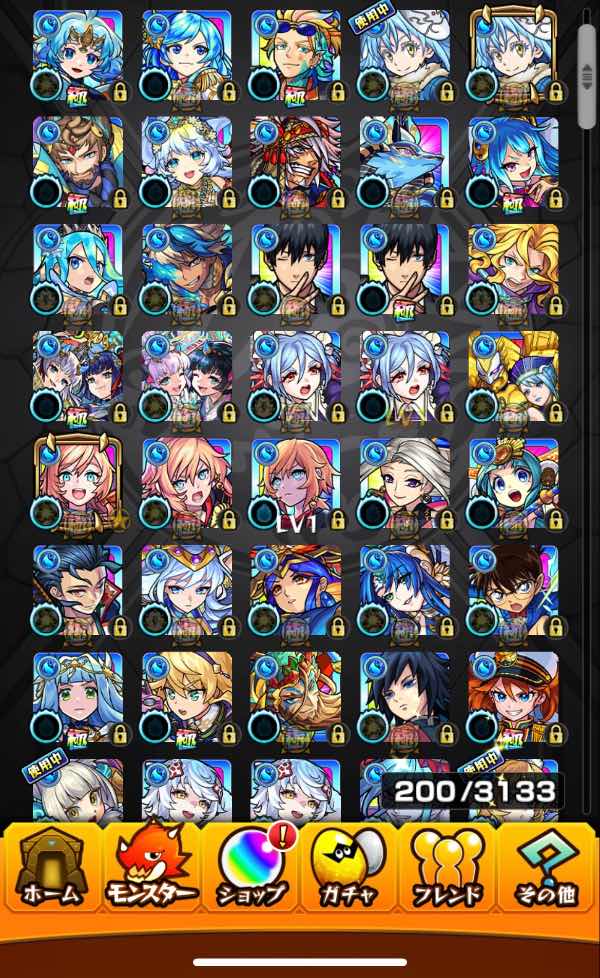600x978 pixels.
Task: Select the curly blonde-haired woman monster
Action: tap(513, 268)
